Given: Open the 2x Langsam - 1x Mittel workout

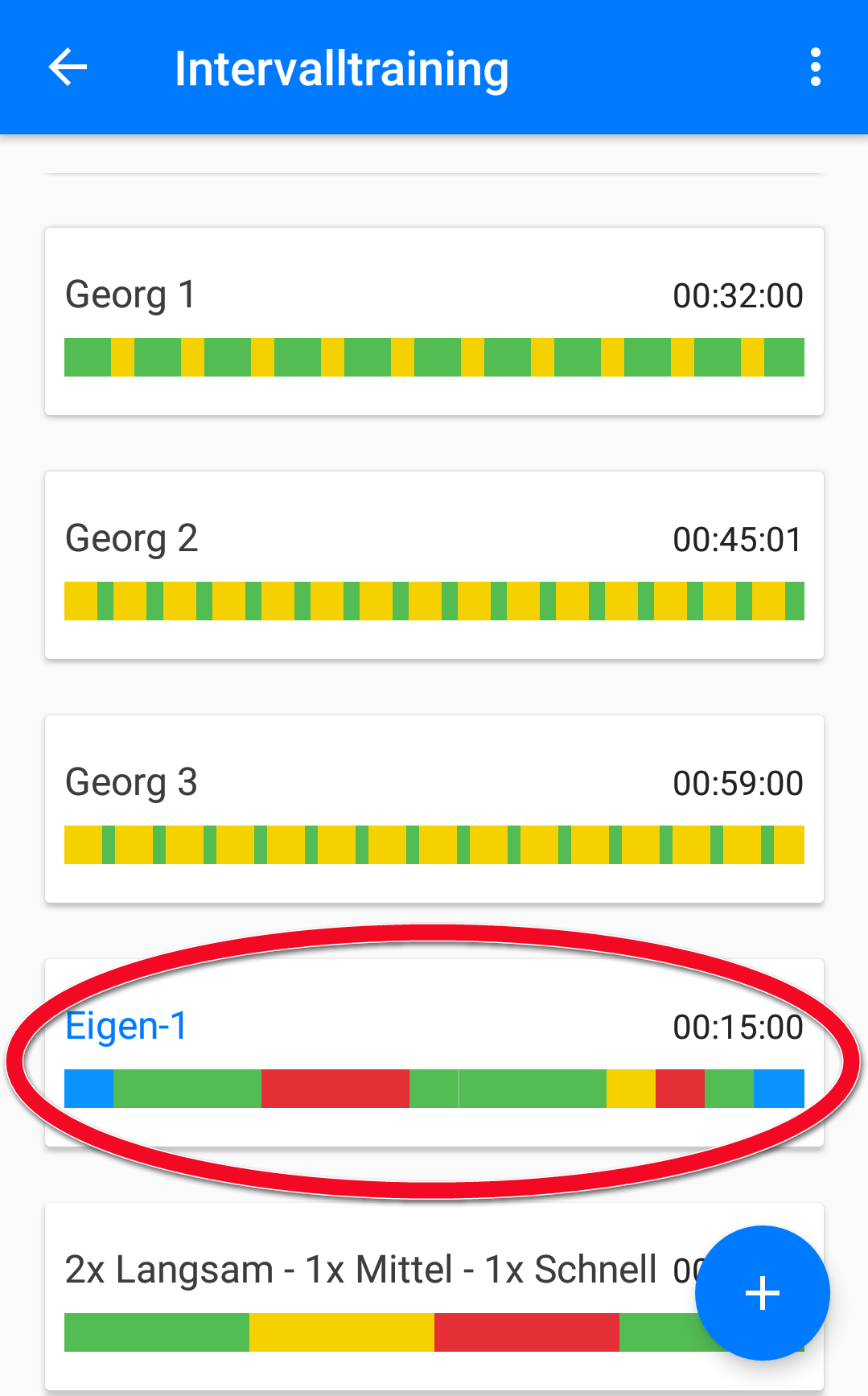Looking at the screenshot, I should pyautogui.click(x=362, y=1295).
